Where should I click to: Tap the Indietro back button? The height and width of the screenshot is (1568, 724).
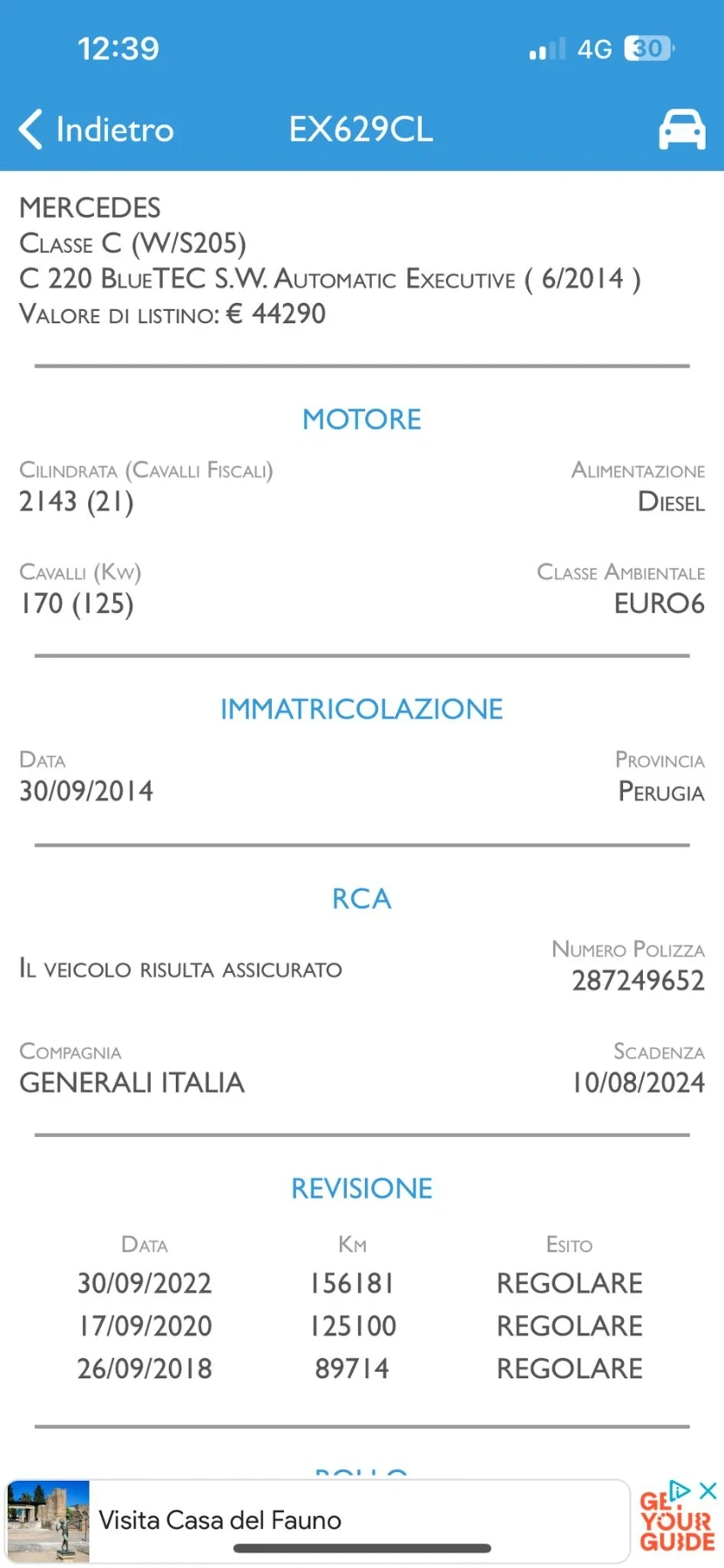pyautogui.click(x=96, y=128)
